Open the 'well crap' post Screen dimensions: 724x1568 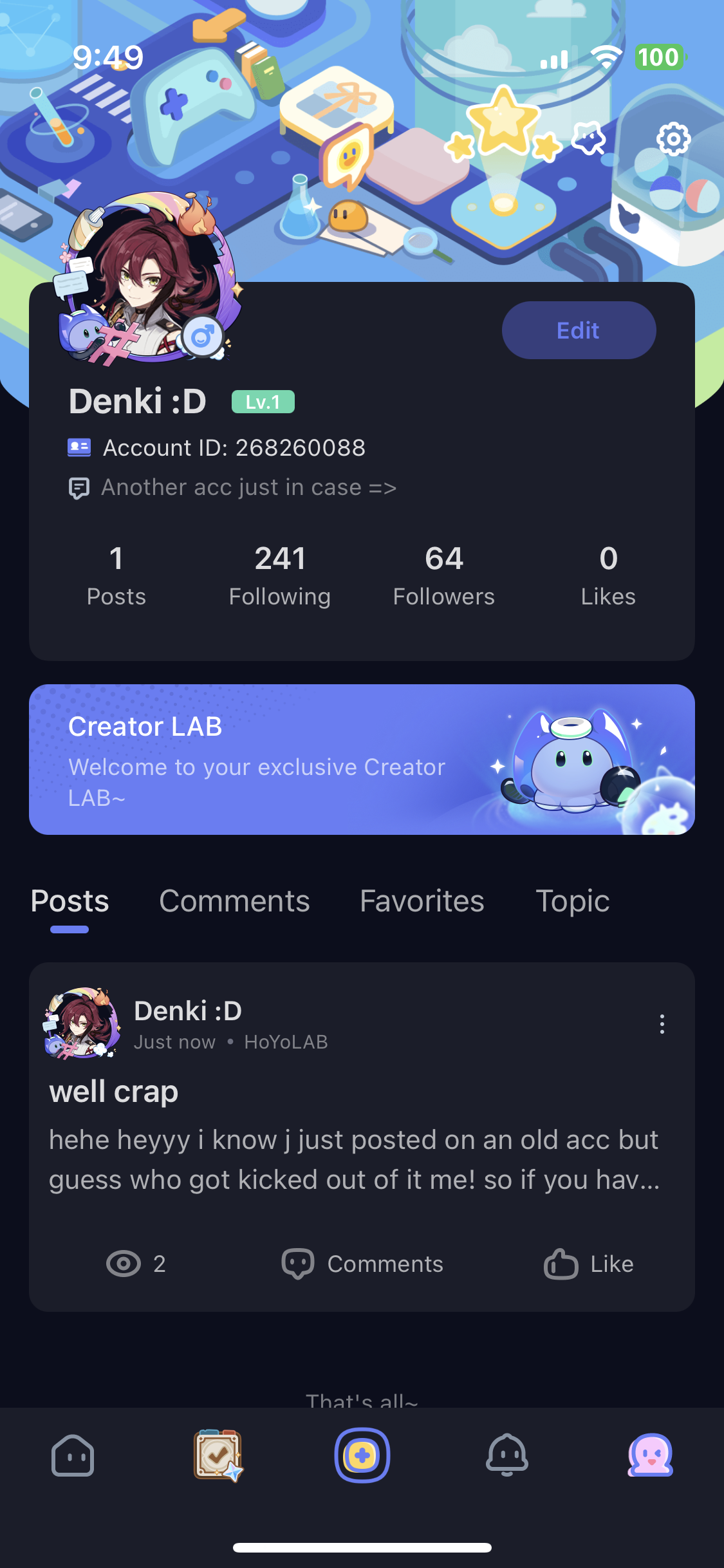pyautogui.click(x=354, y=1139)
